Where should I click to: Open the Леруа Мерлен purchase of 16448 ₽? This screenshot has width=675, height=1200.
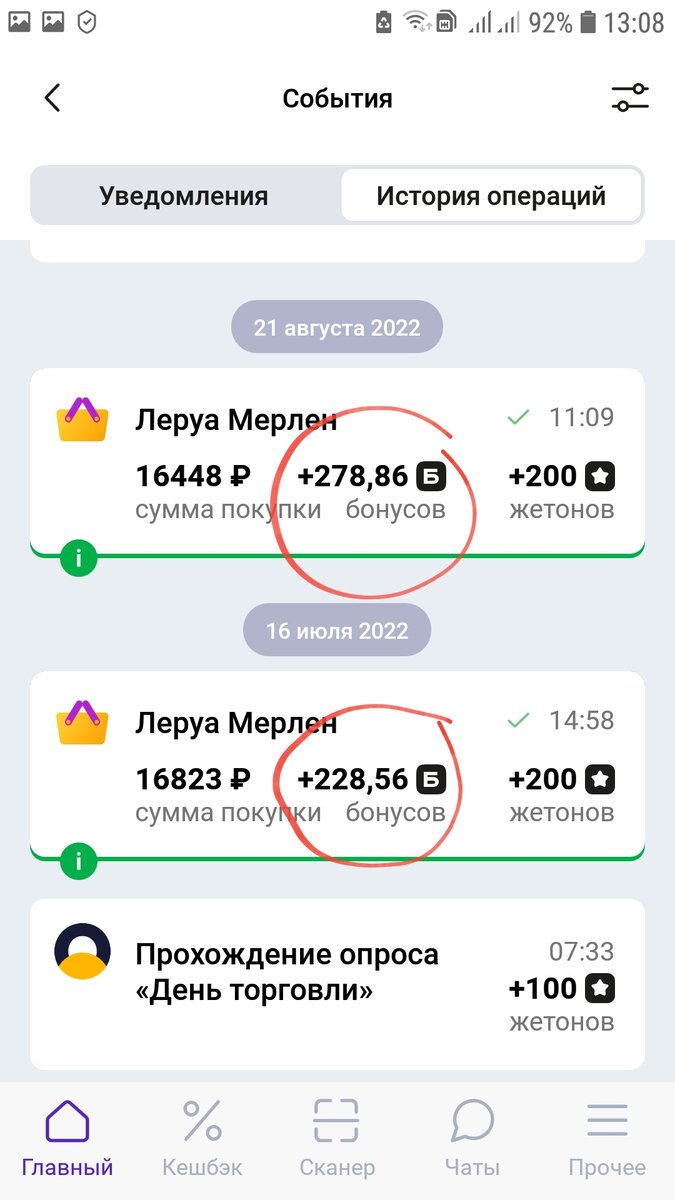[x=337, y=462]
